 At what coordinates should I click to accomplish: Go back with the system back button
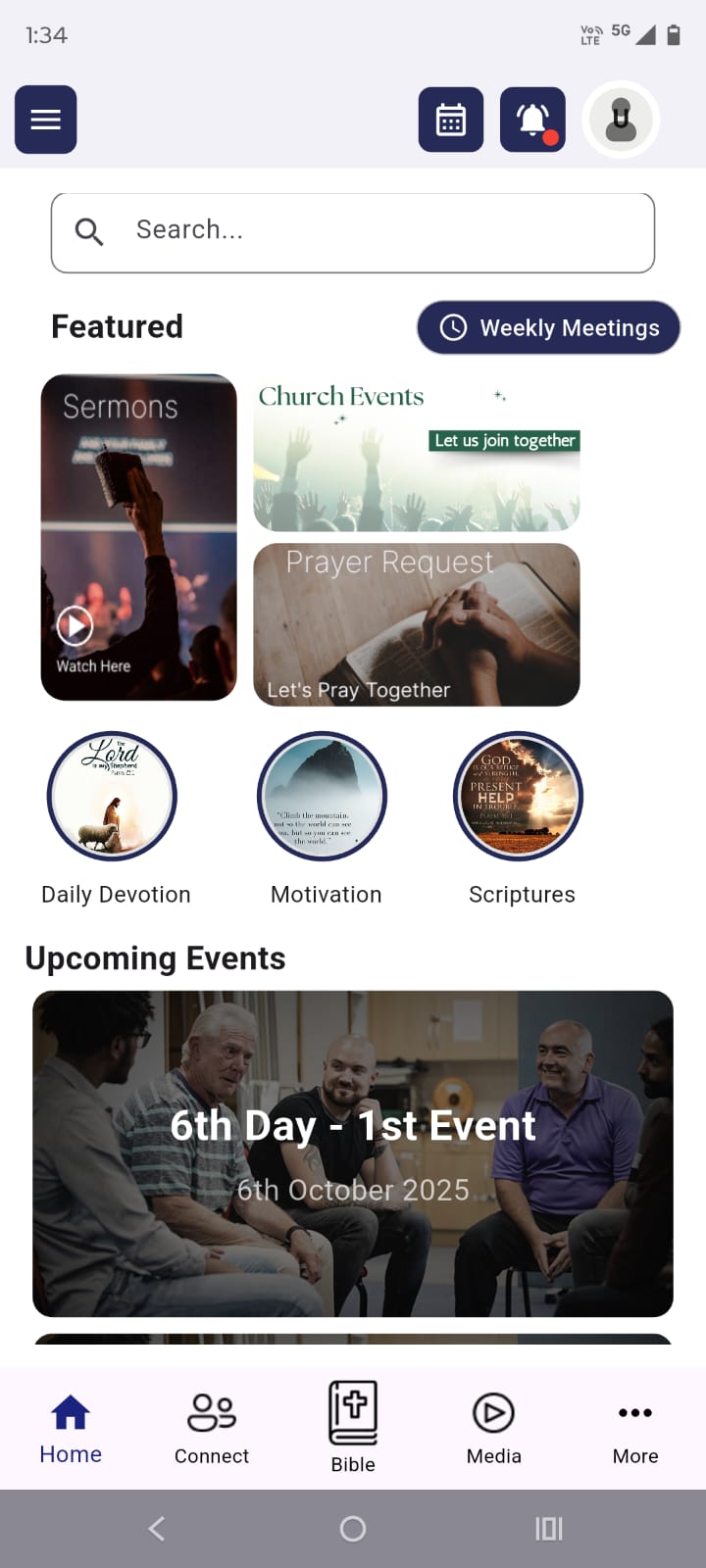point(157,1529)
